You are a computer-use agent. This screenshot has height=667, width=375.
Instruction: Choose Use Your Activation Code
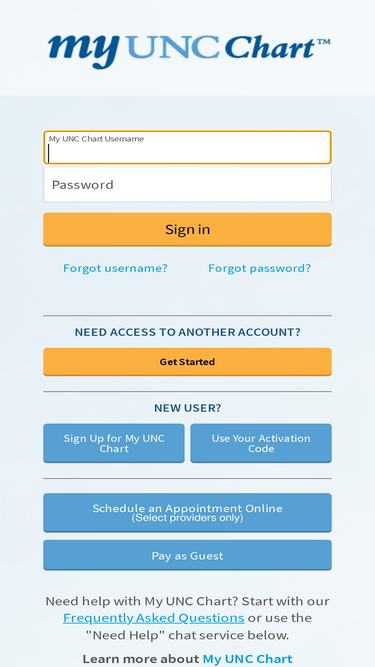261,443
